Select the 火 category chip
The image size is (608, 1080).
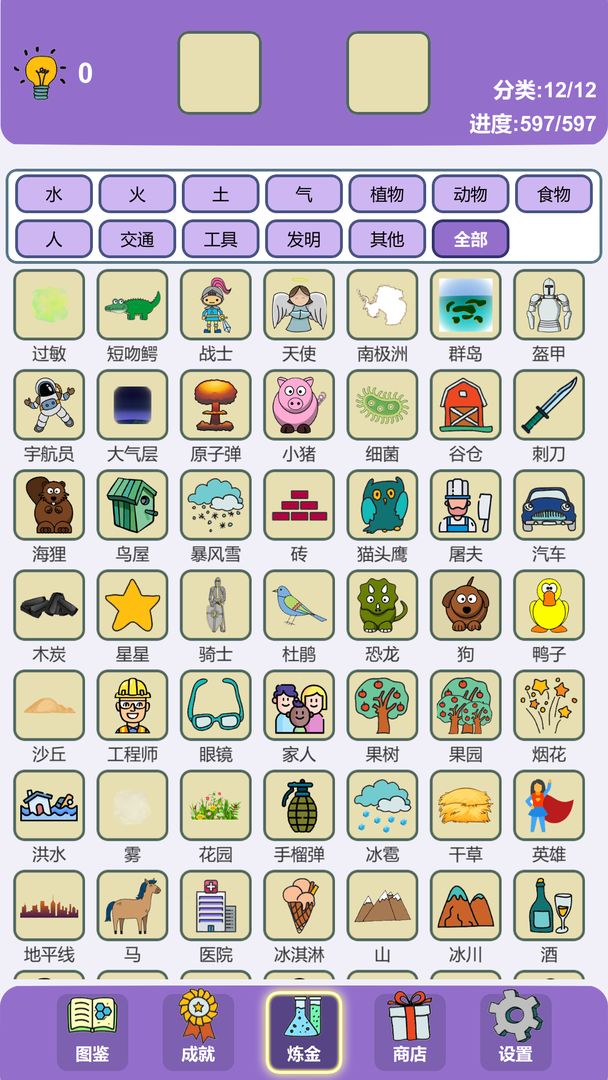[x=137, y=194]
